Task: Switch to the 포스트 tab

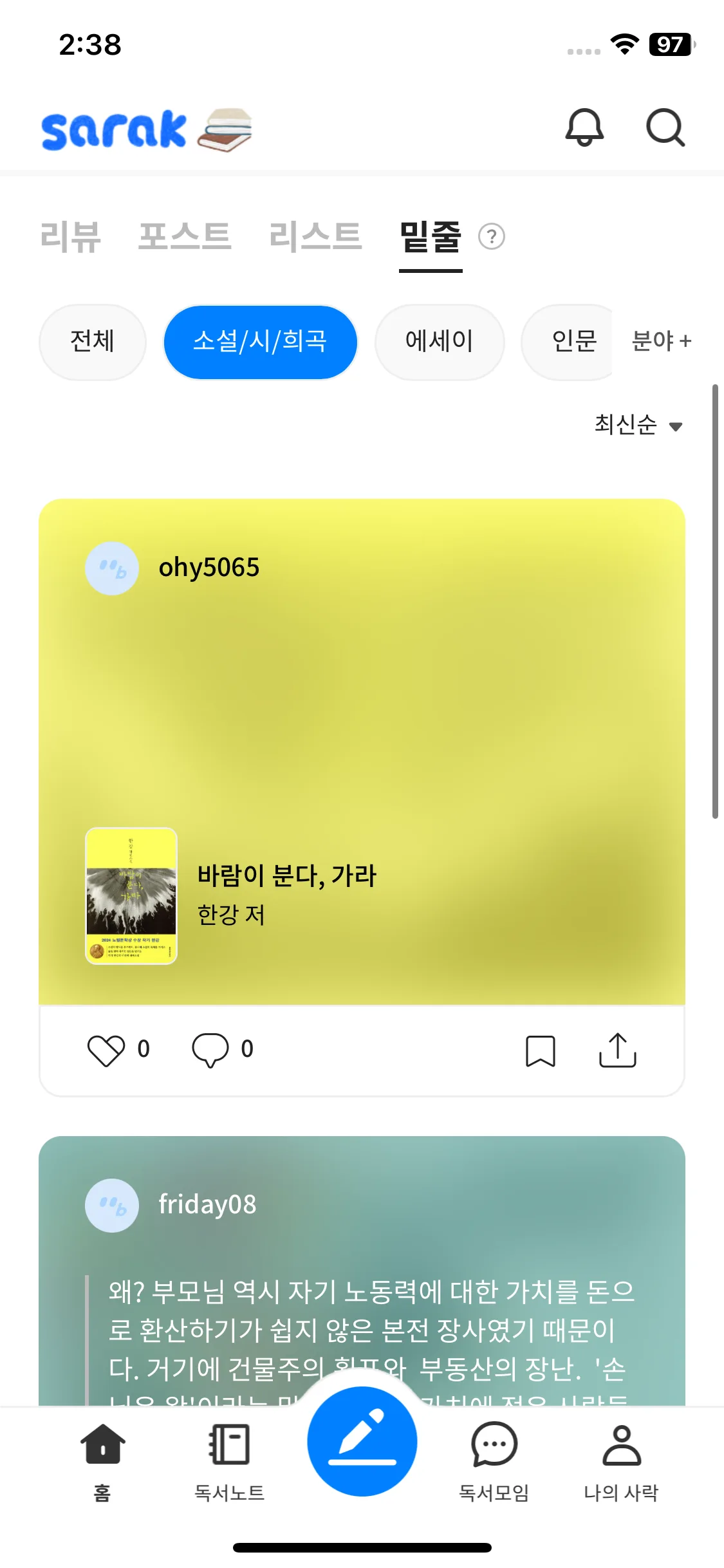Action: pos(185,237)
